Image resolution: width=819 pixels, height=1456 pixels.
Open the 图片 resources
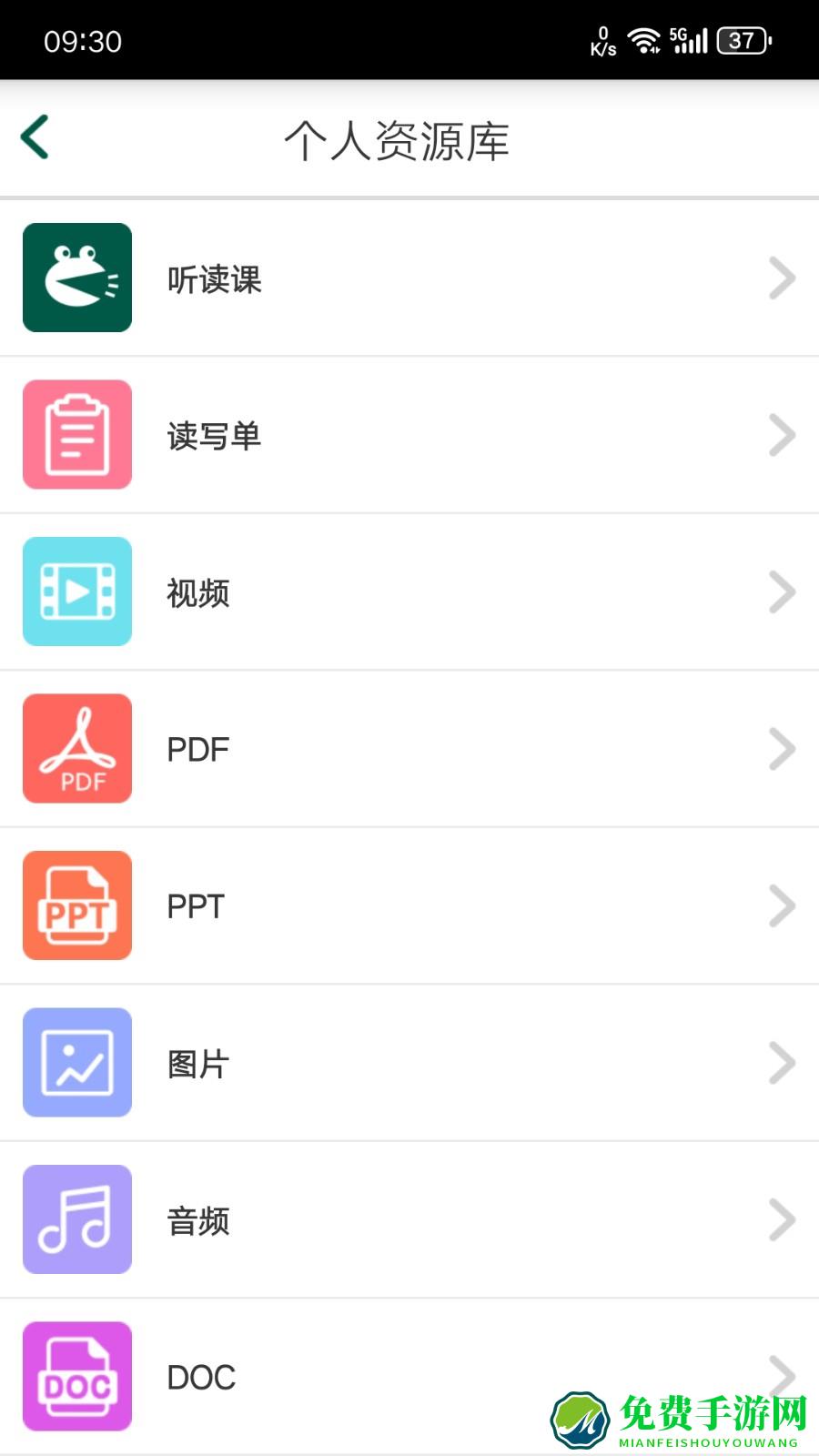pos(409,1063)
